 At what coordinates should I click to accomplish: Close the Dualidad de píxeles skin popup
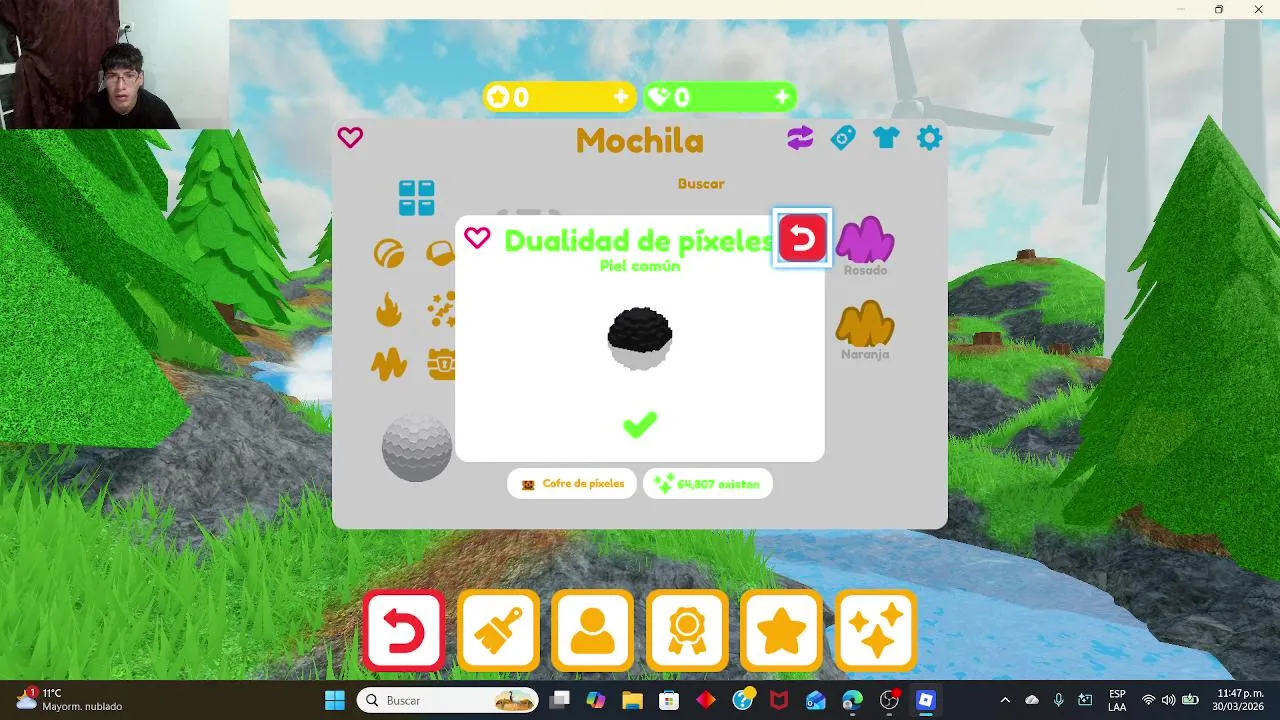click(802, 238)
